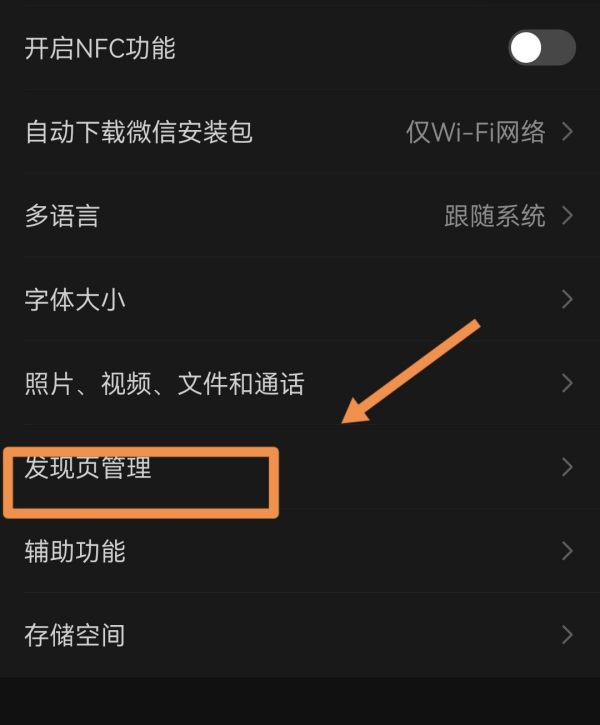Open 存储空间 storage settings
The image size is (600, 725).
click(300, 634)
